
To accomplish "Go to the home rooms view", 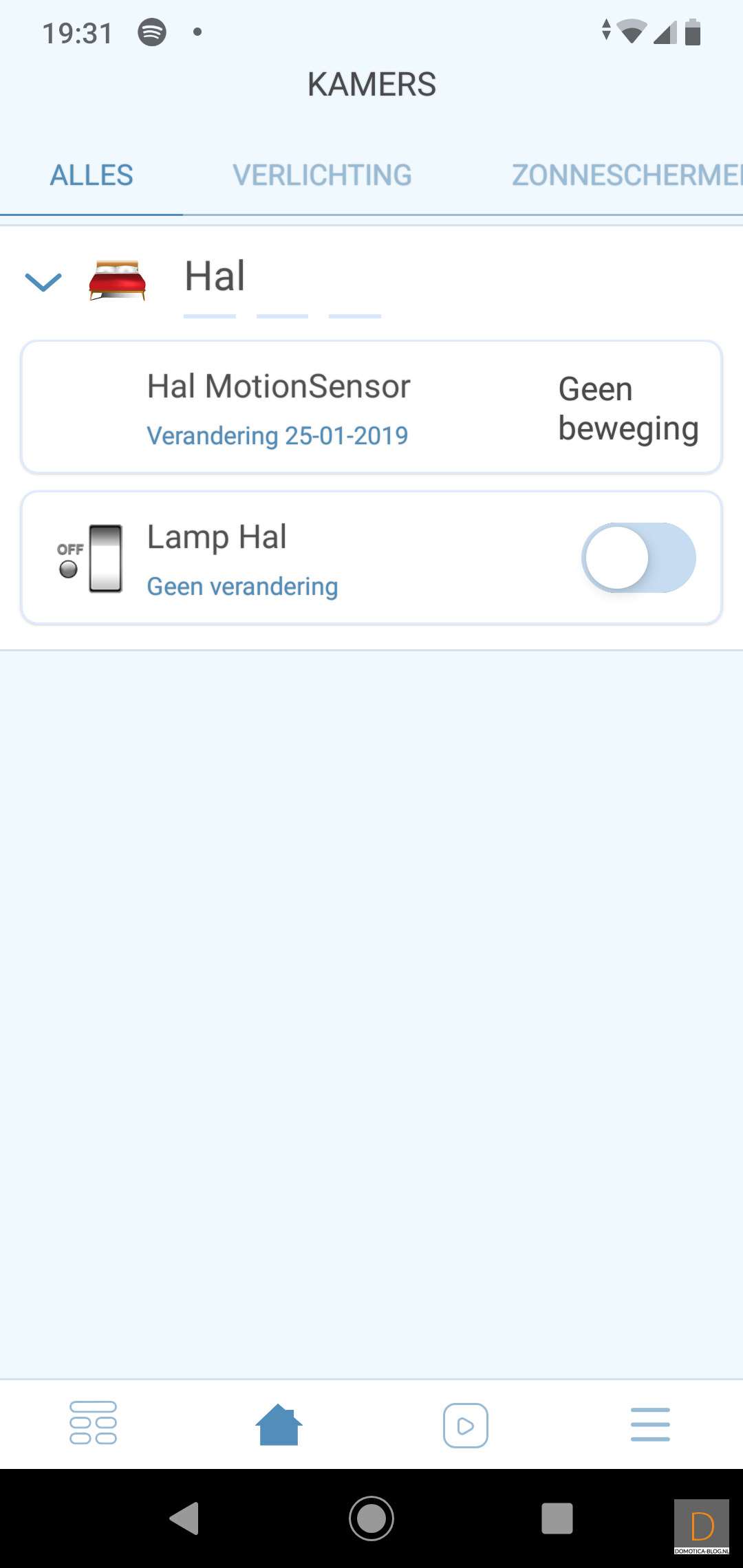I will pos(279,1424).
